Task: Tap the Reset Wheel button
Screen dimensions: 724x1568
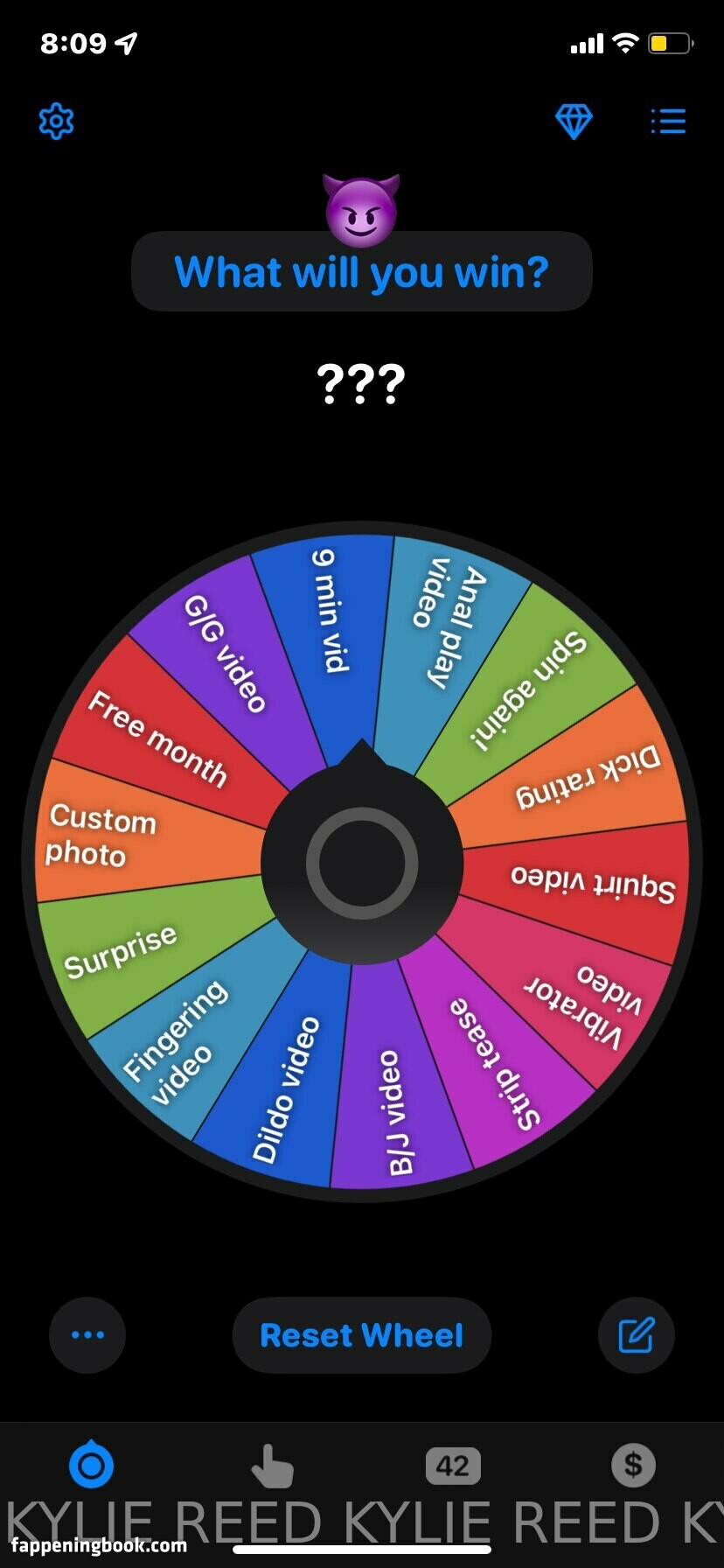Action: [362, 1335]
